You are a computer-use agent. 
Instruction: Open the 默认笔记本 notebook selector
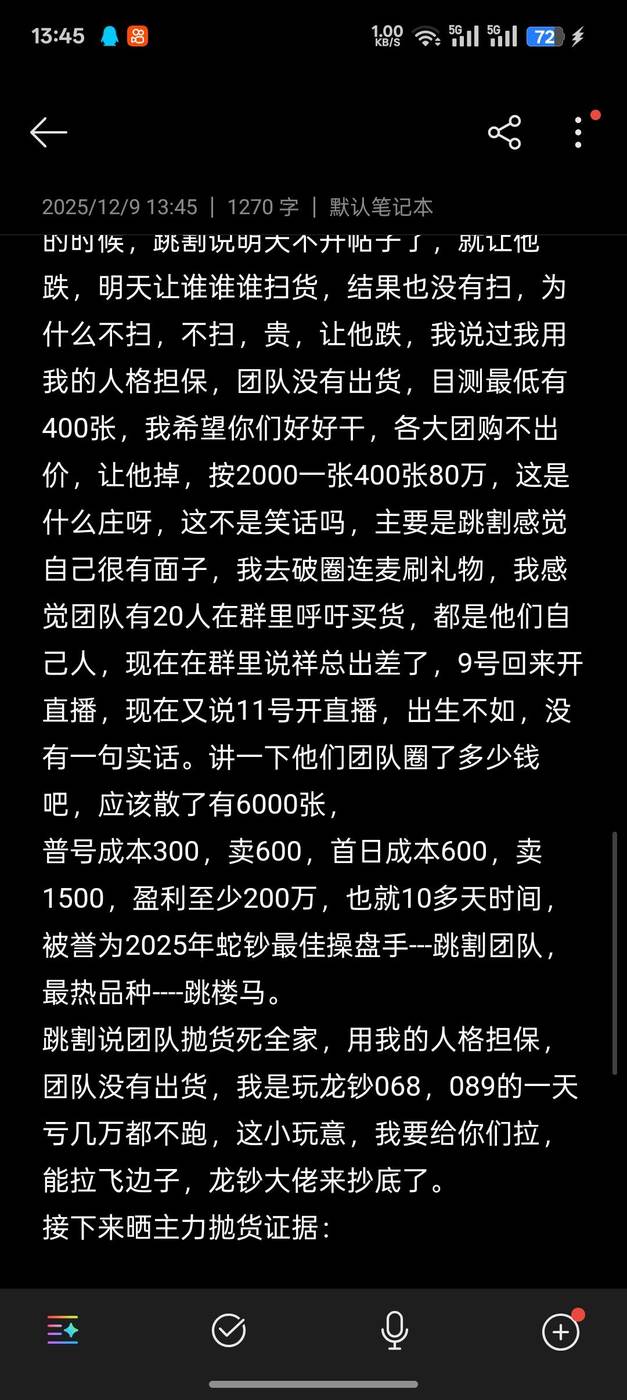381,207
